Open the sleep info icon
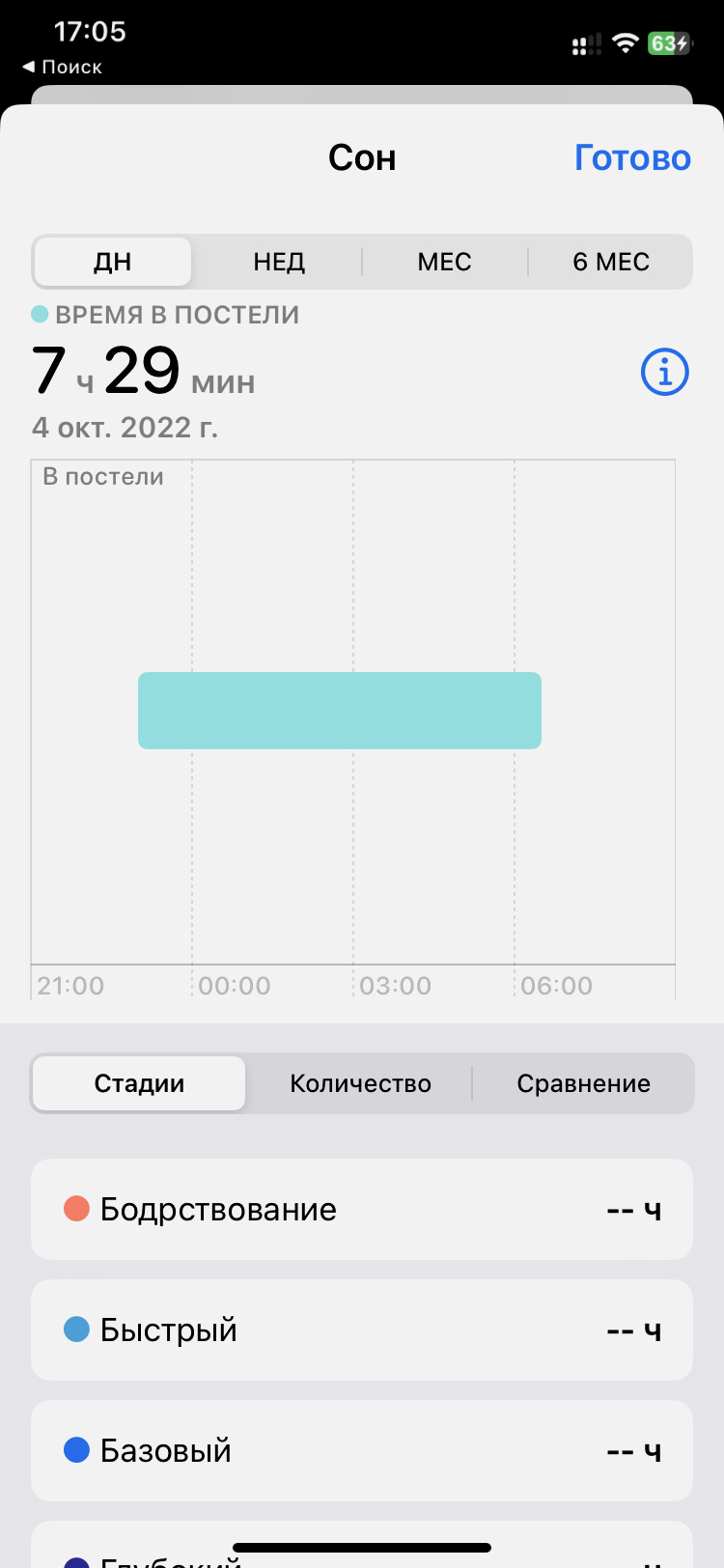The image size is (724, 1568). pyautogui.click(x=664, y=372)
